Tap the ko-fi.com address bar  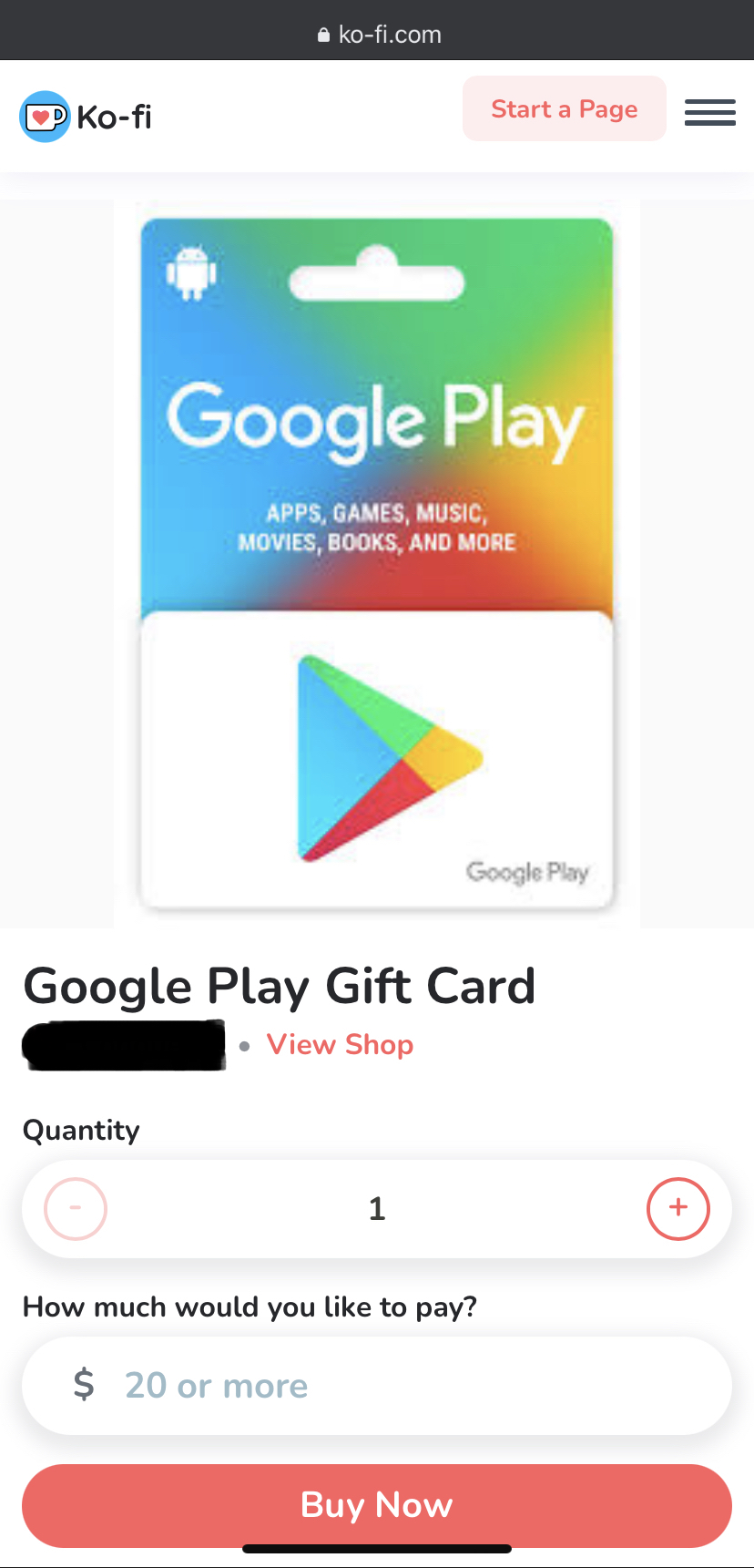pos(377,35)
